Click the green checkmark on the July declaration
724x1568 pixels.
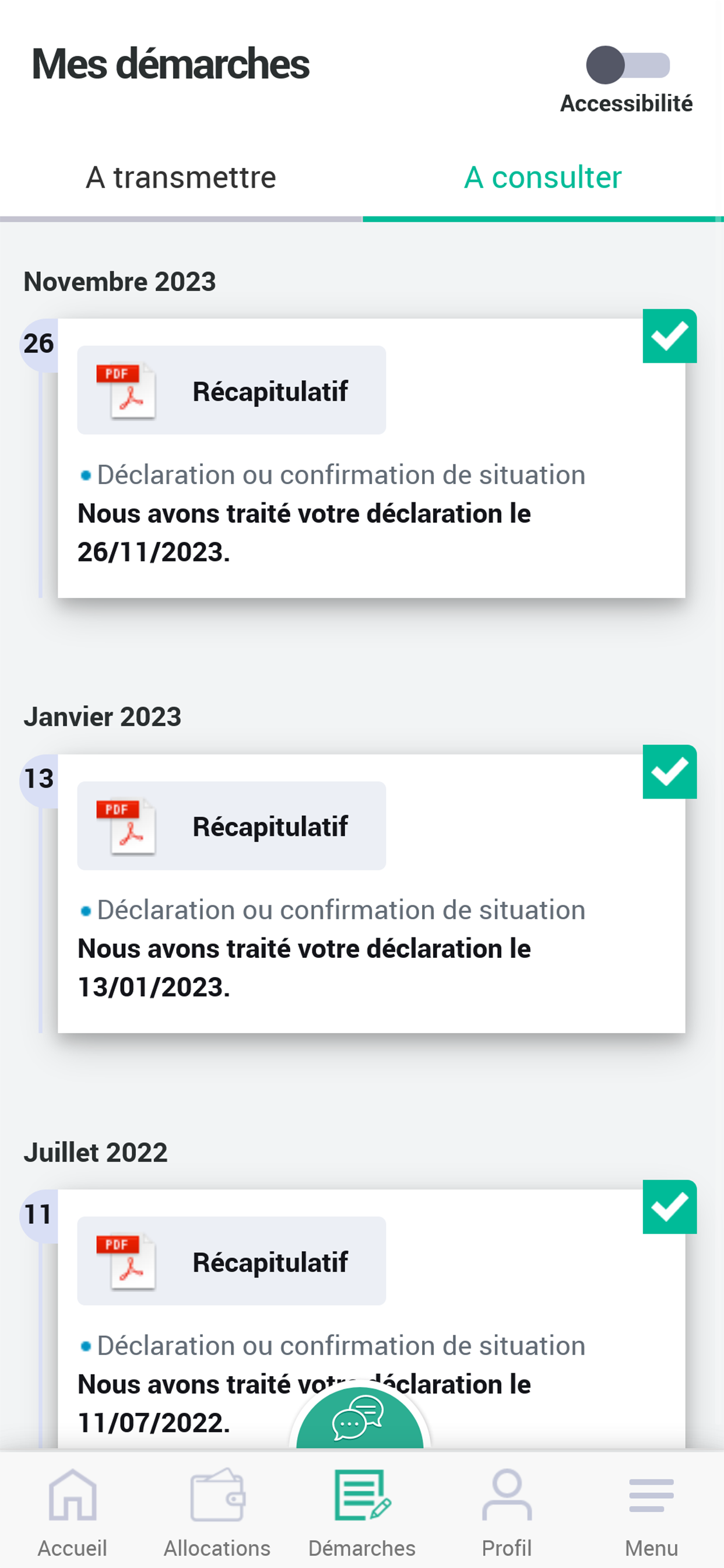669,1207
